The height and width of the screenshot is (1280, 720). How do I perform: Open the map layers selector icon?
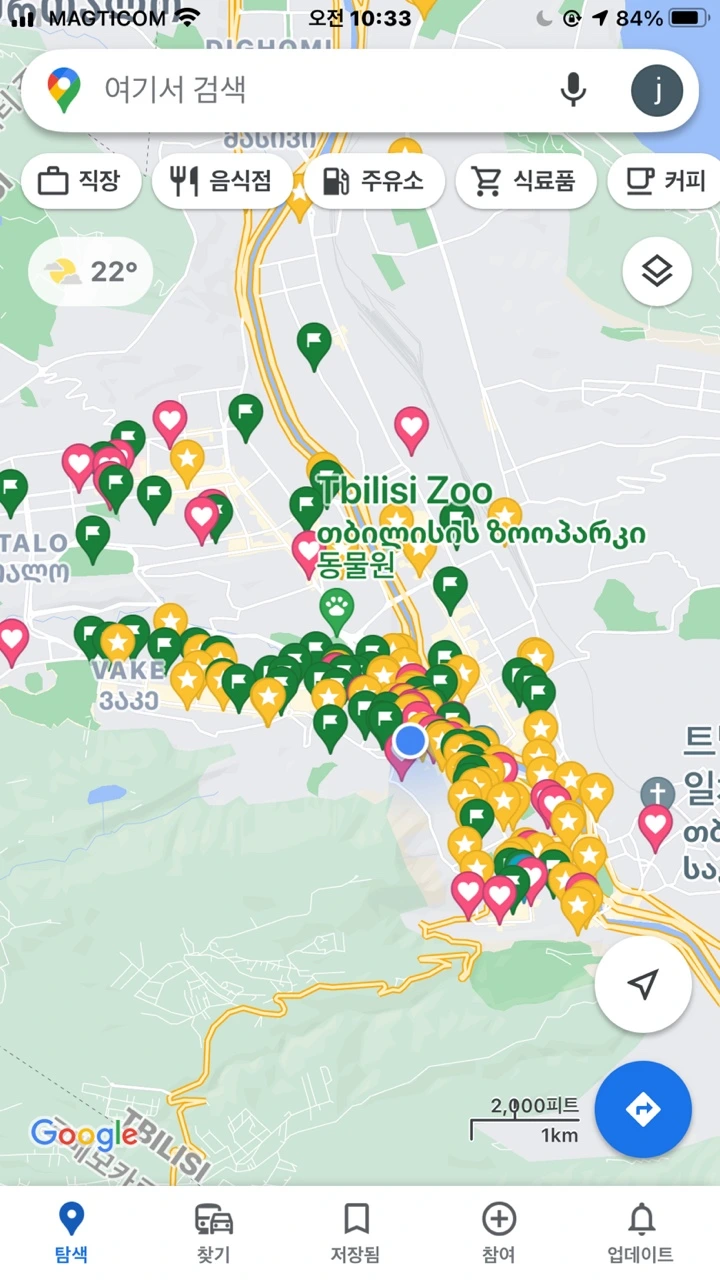(x=656, y=271)
